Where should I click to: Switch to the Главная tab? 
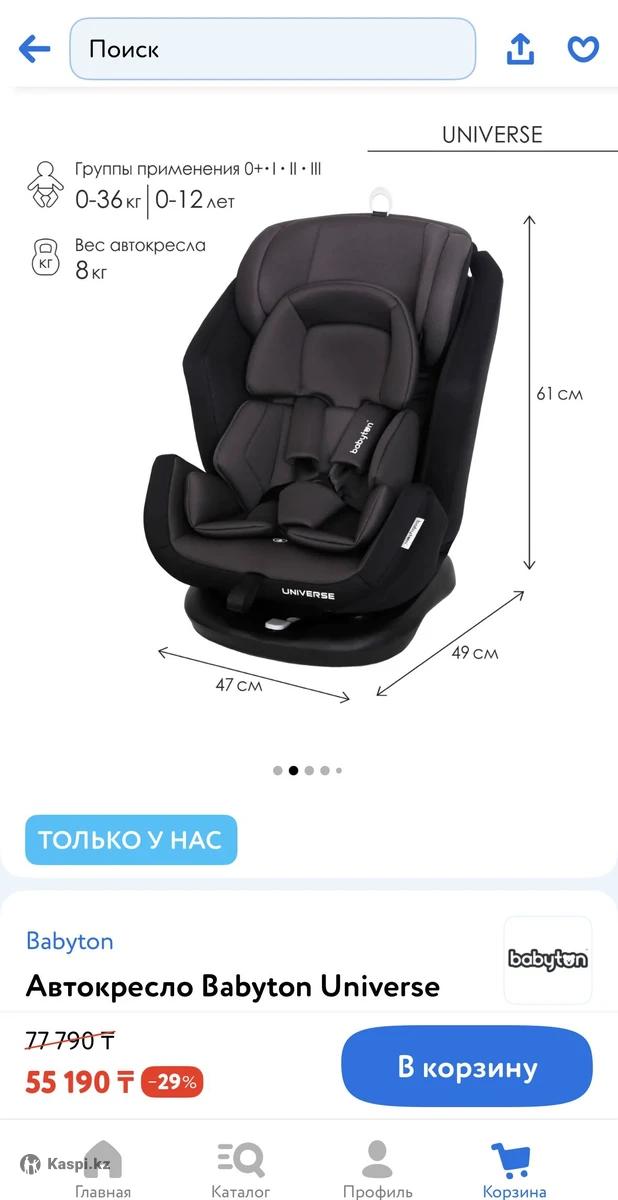point(102,1170)
